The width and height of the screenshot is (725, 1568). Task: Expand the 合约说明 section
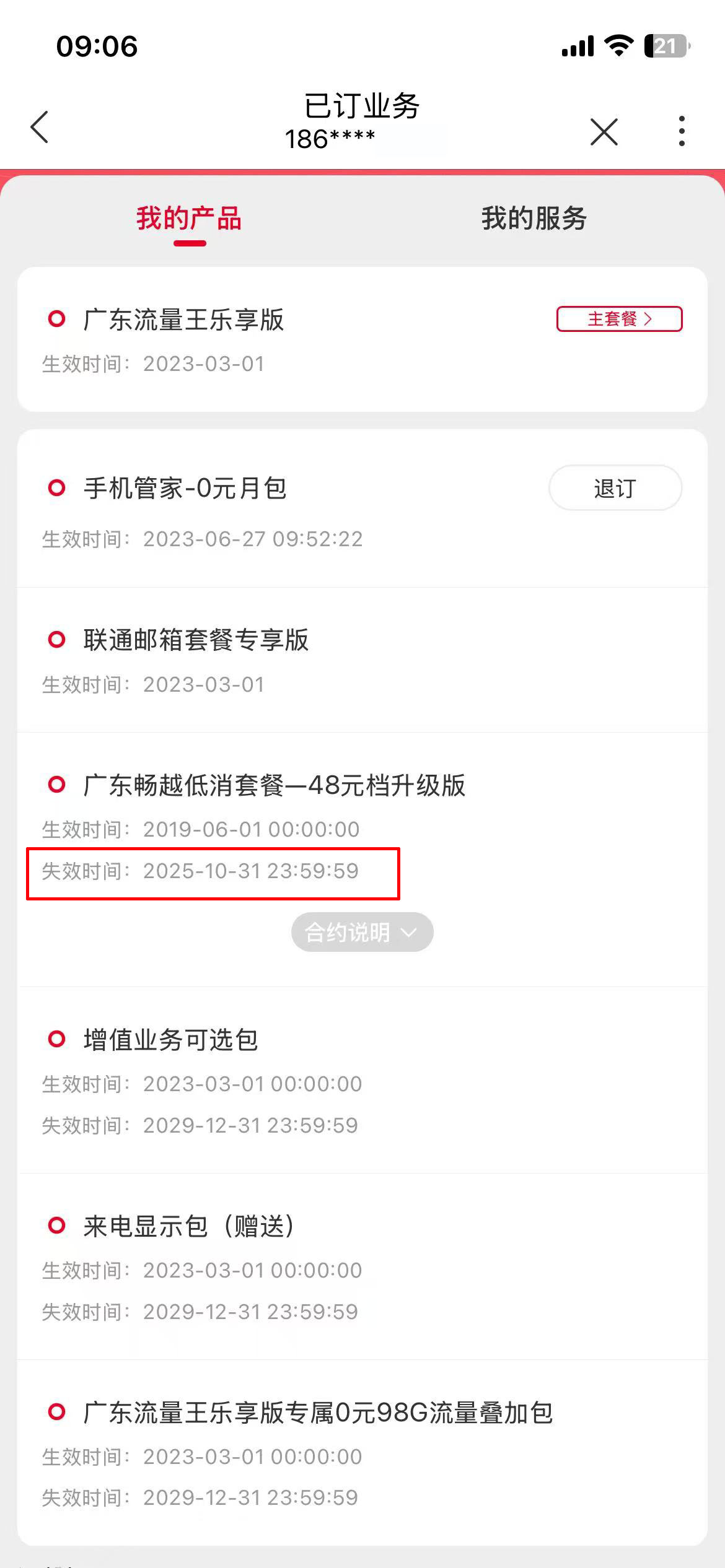pyautogui.click(x=362, y=932)
